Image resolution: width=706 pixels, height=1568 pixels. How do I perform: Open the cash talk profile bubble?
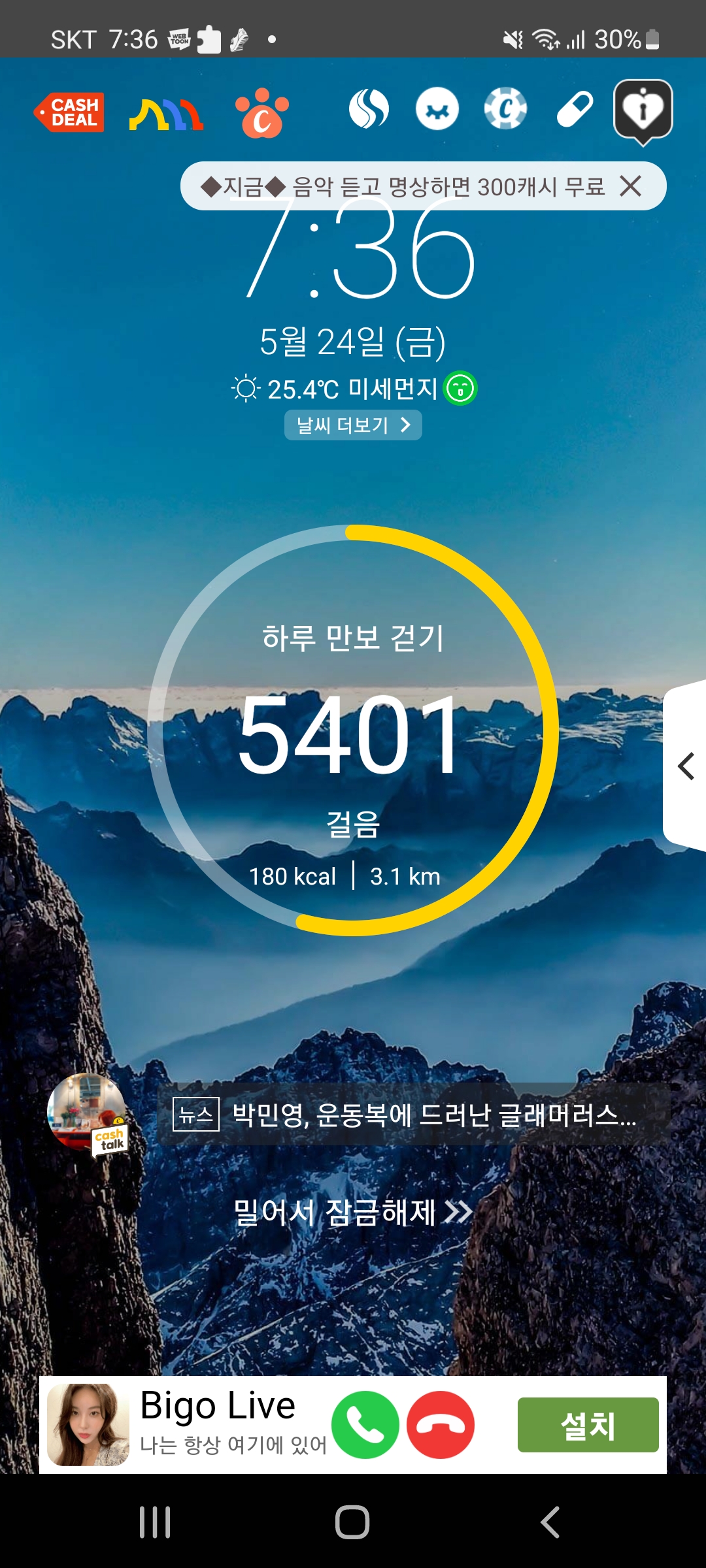[x=88, y=1113]
